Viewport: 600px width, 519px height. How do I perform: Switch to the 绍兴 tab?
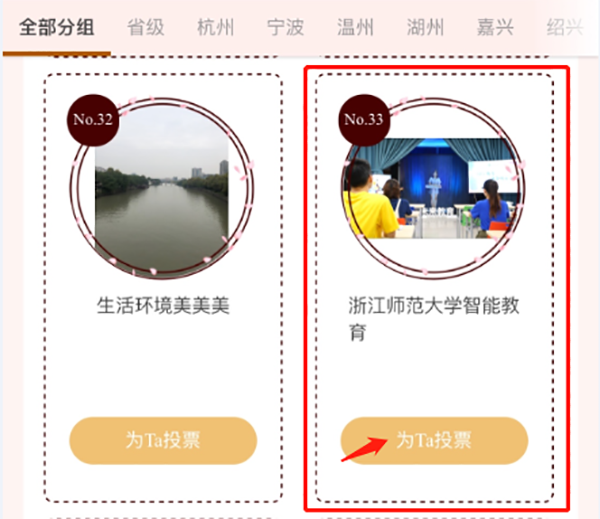pos(564,26)
